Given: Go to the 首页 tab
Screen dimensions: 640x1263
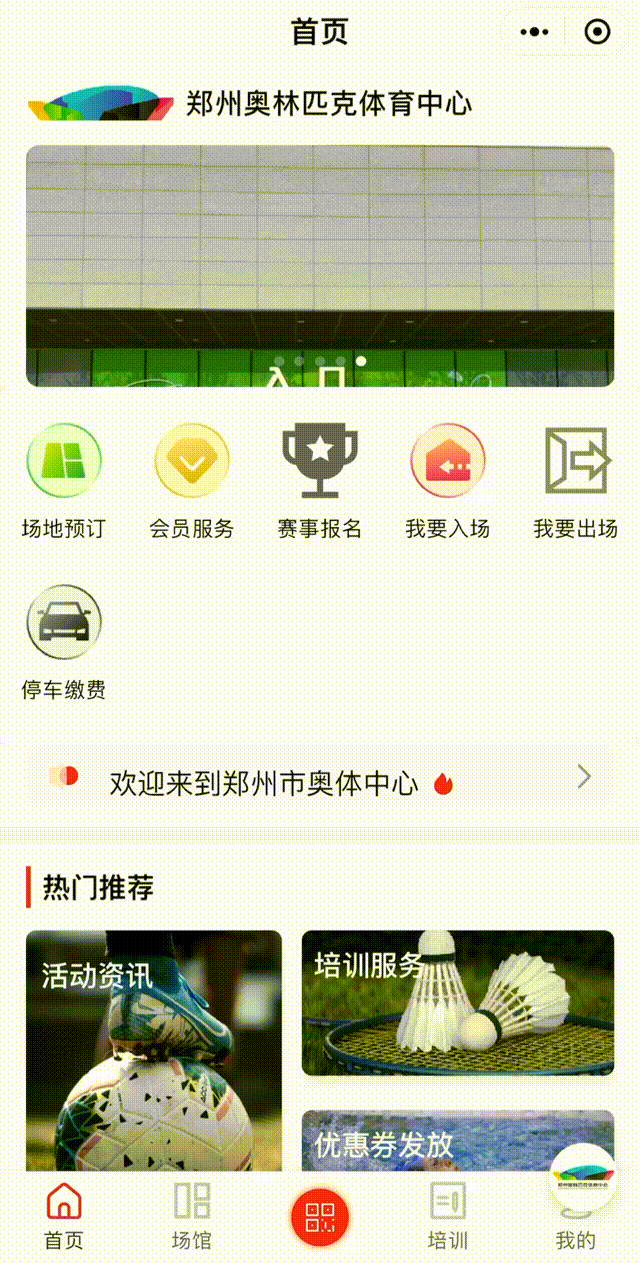Looking at the screenshot, I should tap(64, 1216).
